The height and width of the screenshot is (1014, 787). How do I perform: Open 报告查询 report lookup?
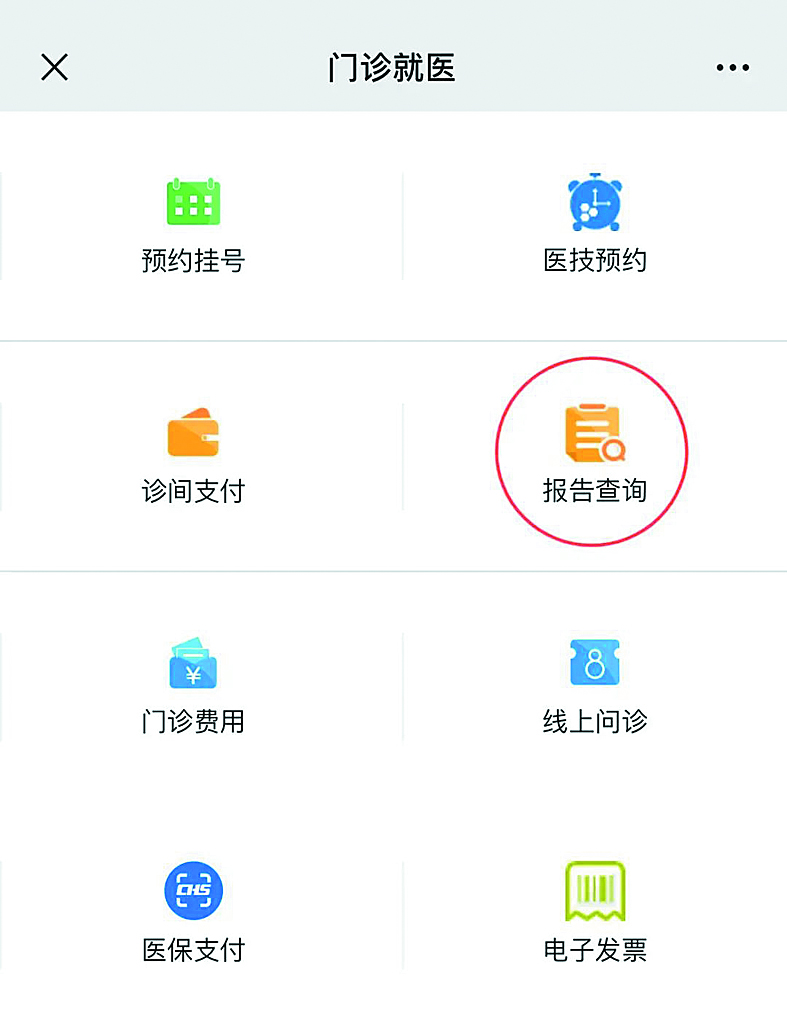coord(594,456)
